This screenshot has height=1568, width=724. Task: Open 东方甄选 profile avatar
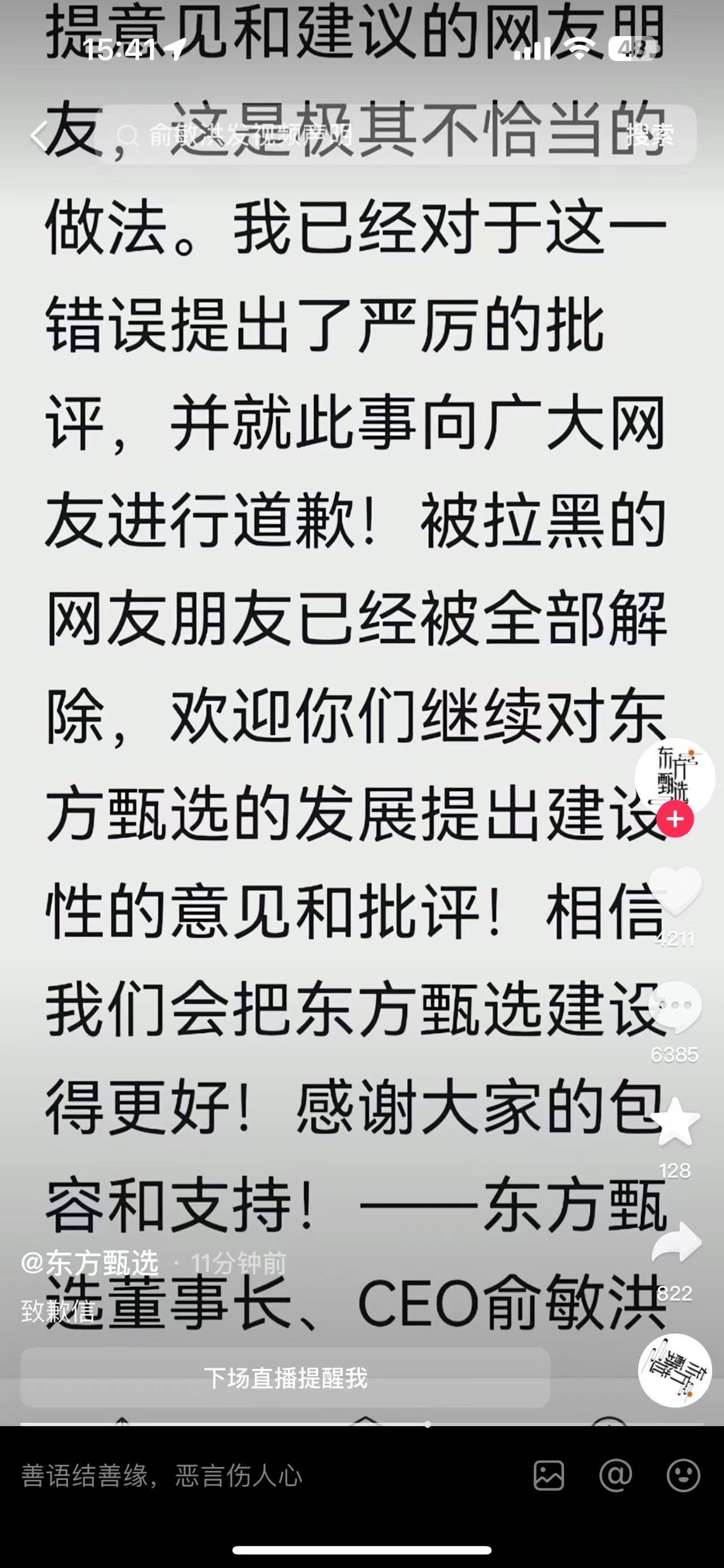click(x=674, y=777)
